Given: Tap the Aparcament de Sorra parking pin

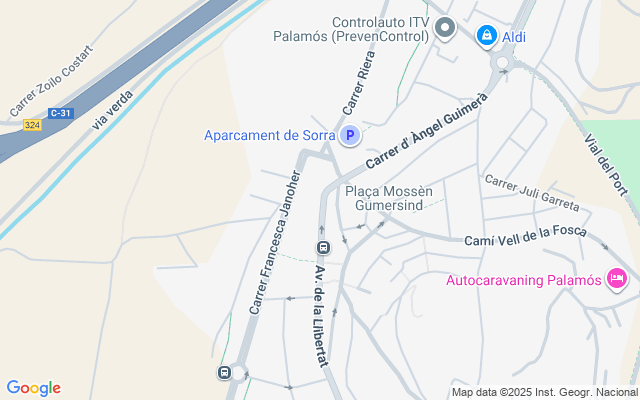Looking at the screenshot, I should [349, 135].
